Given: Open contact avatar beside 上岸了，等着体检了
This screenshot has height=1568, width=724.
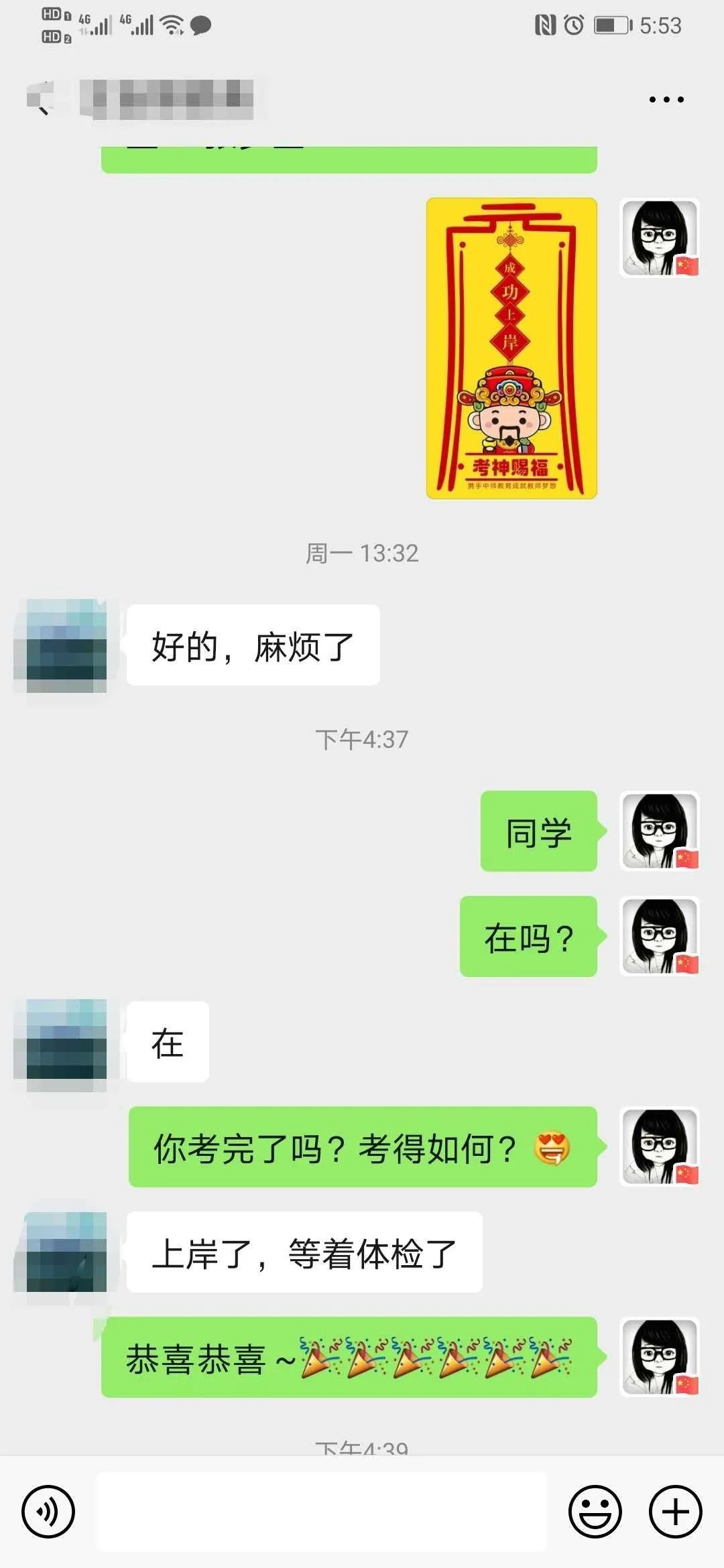Looking at the screenshot, I should coord(60,1252).
